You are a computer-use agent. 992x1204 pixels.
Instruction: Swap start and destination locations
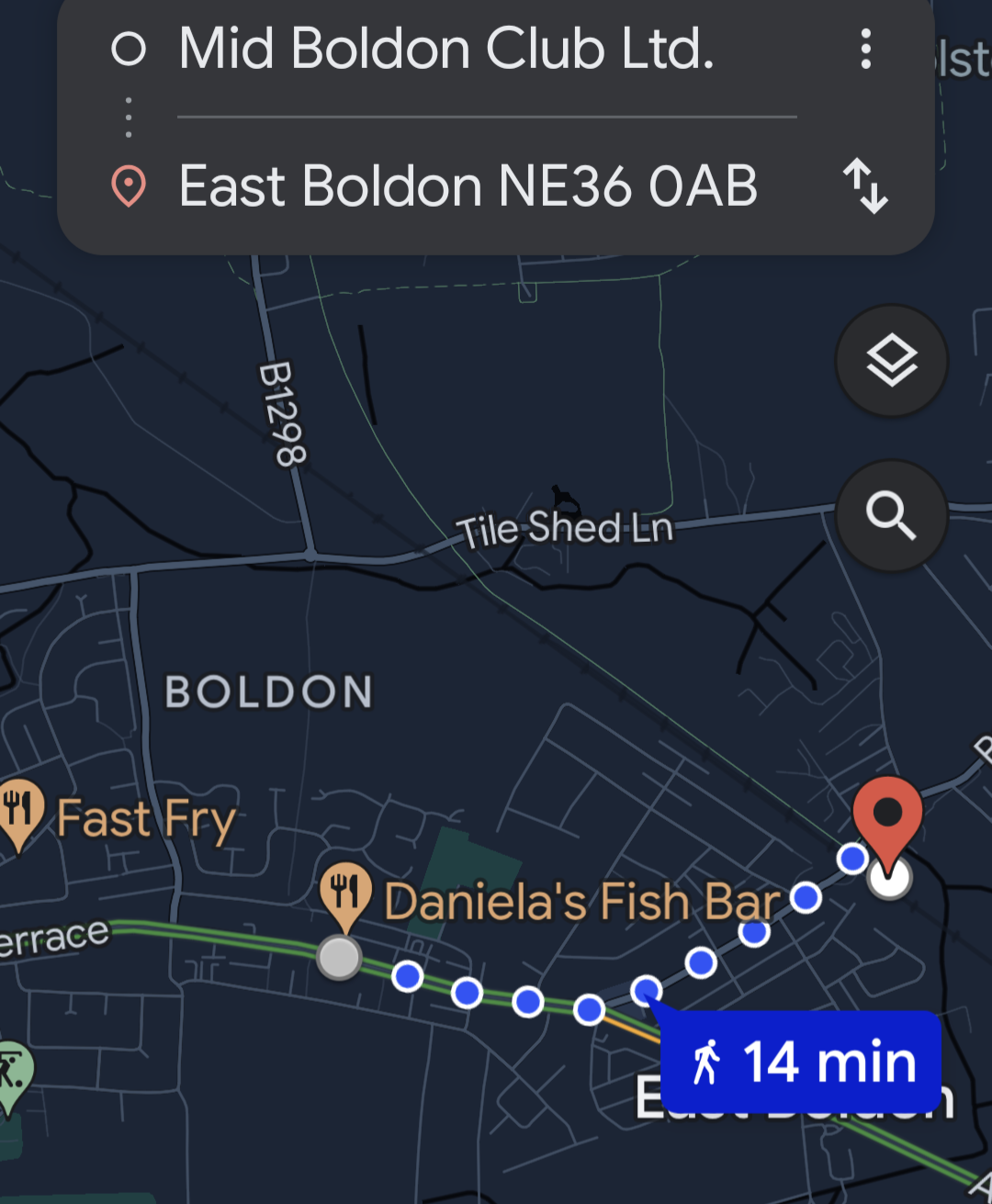tap(865, 186)
